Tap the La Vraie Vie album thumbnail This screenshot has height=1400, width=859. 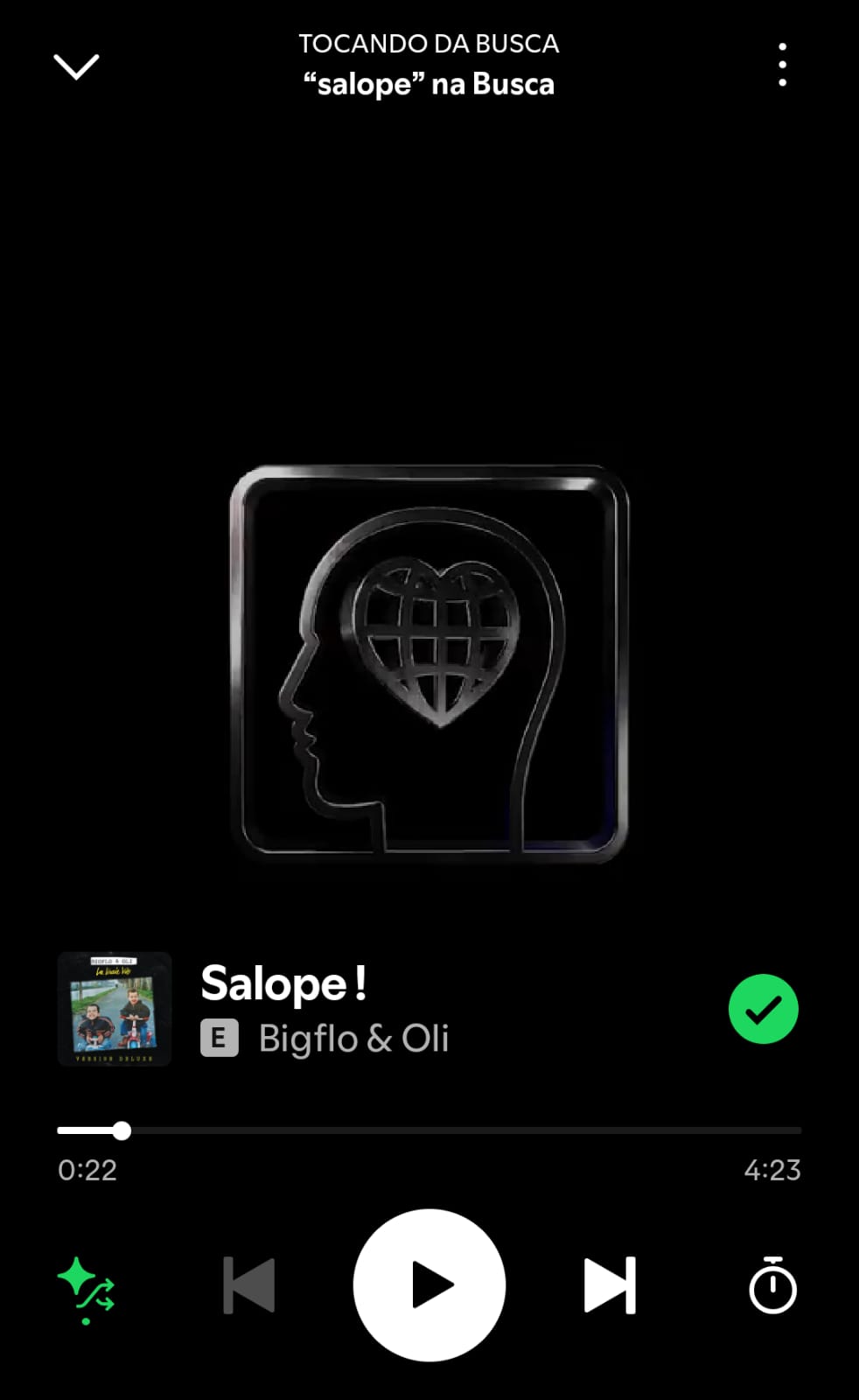(x=115, y=1008)
